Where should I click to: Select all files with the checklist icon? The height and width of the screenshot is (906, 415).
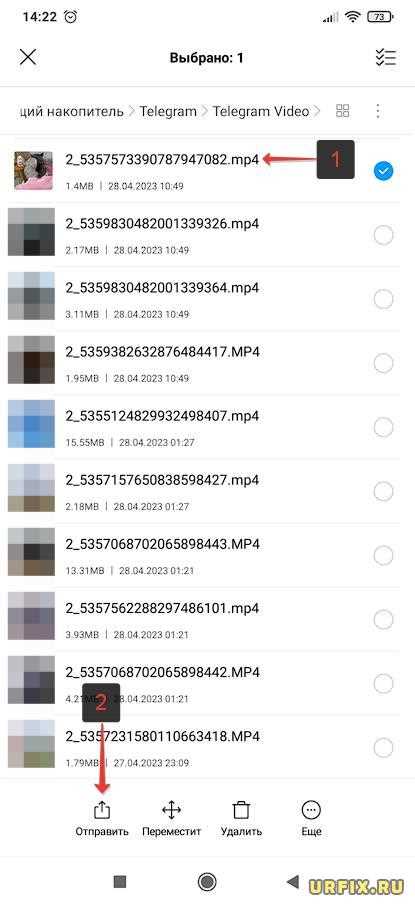point(385,57)
